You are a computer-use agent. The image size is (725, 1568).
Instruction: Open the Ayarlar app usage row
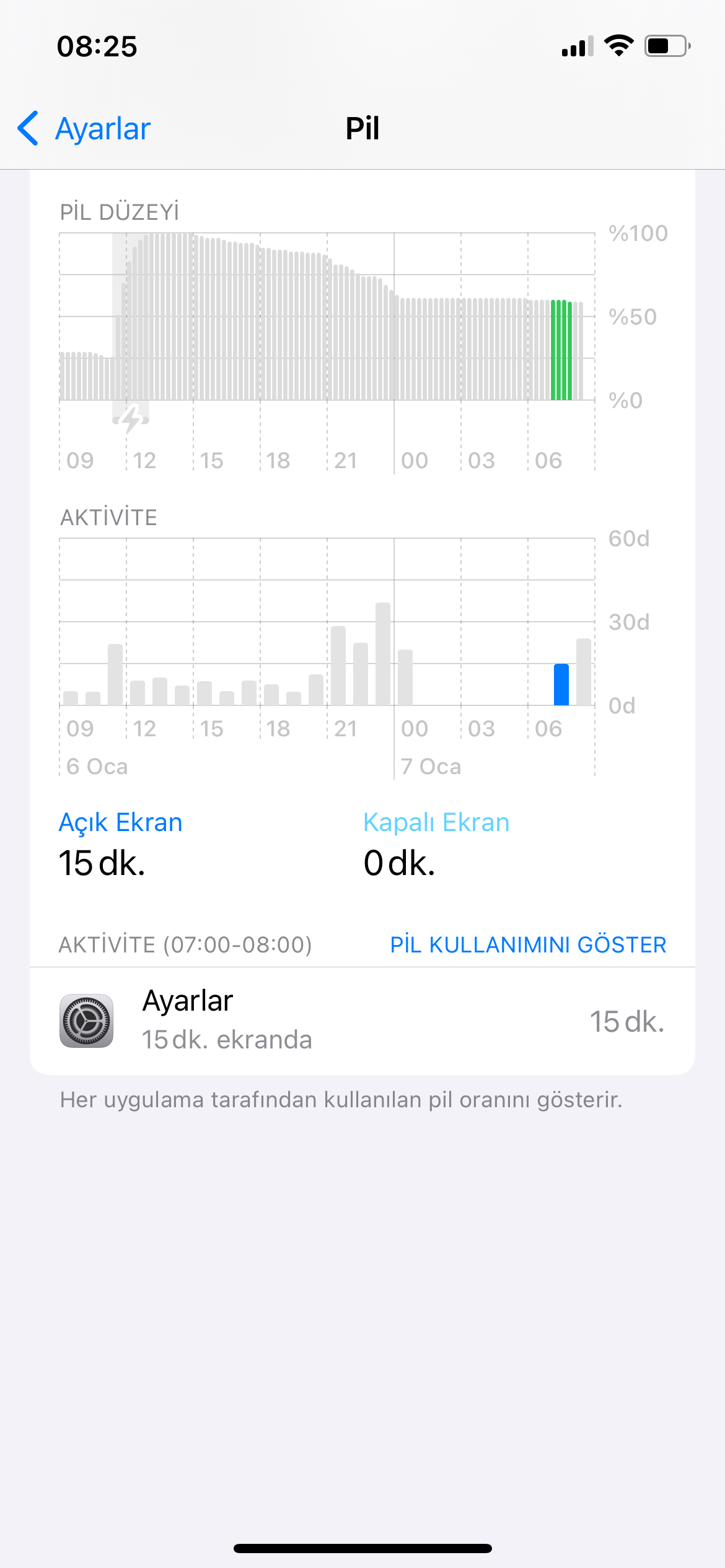(362, 1021)
